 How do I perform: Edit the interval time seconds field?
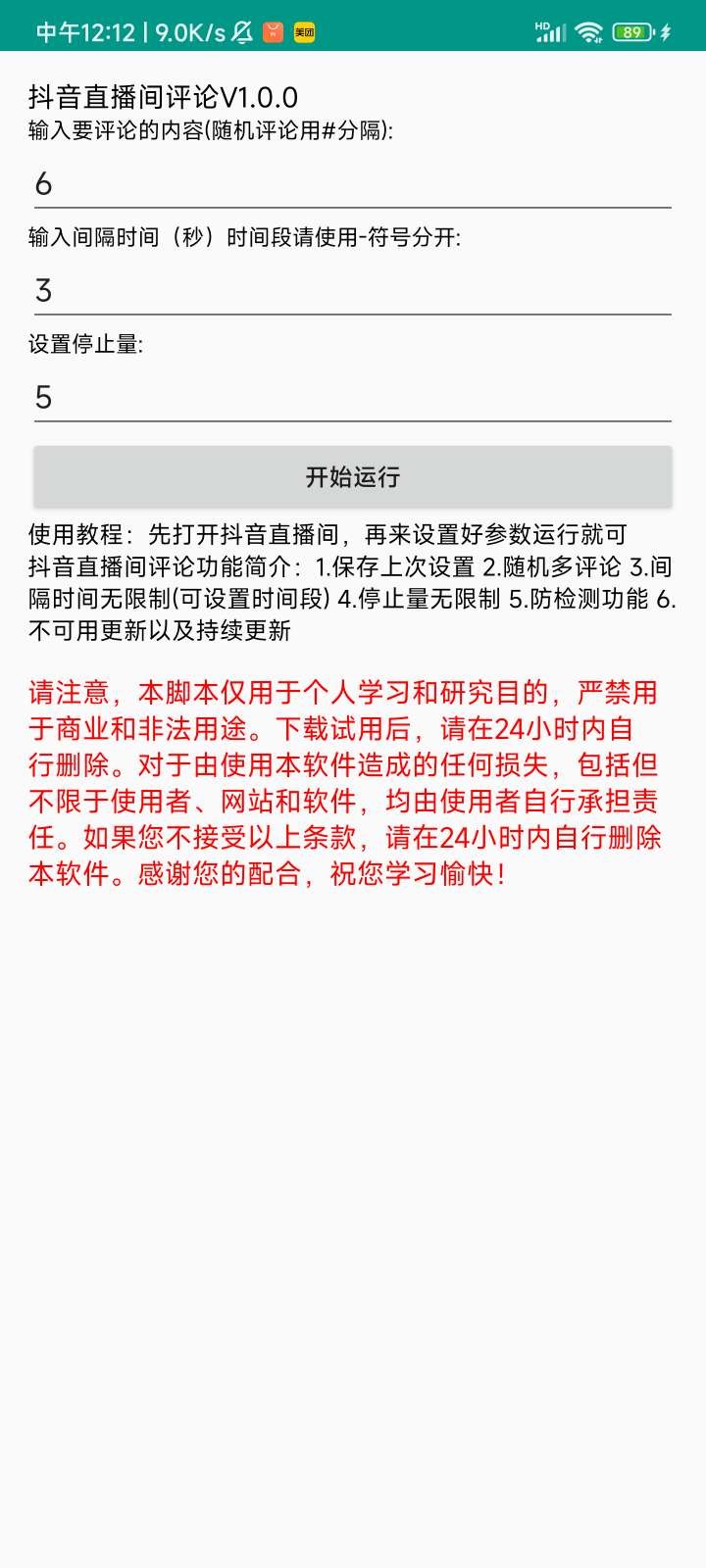pyautogui.click(x=353, y=290)
